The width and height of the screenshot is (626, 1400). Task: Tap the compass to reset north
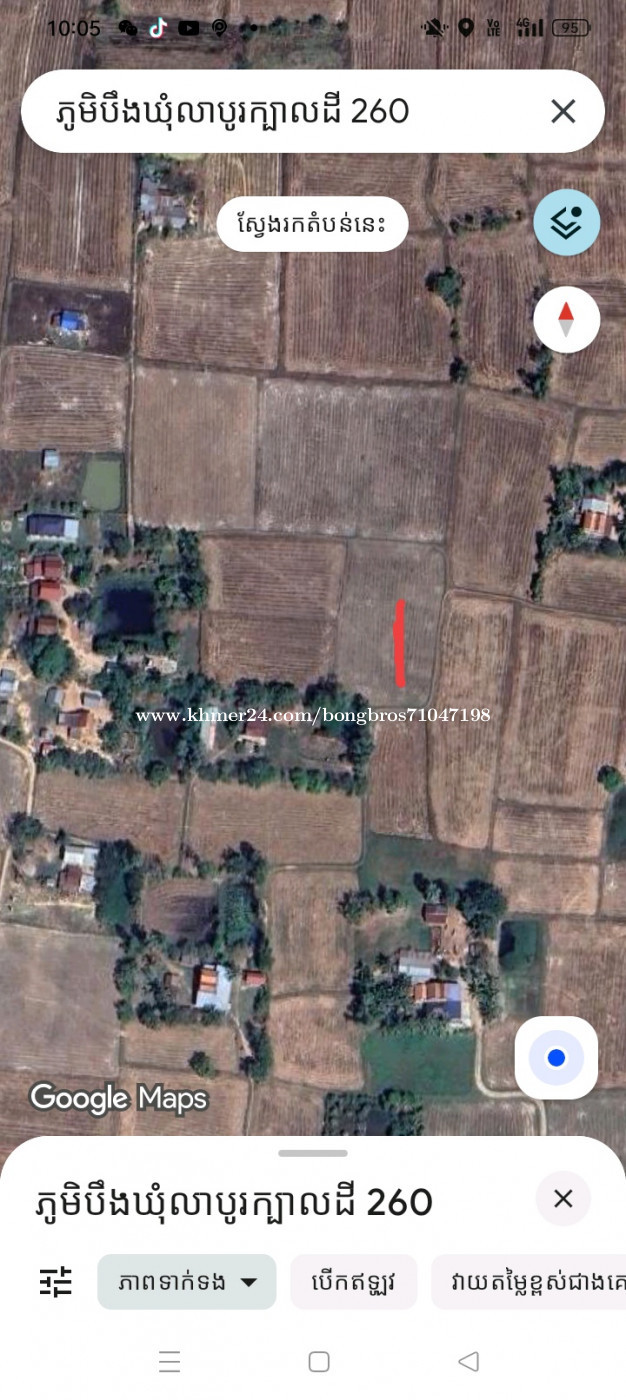566,320
